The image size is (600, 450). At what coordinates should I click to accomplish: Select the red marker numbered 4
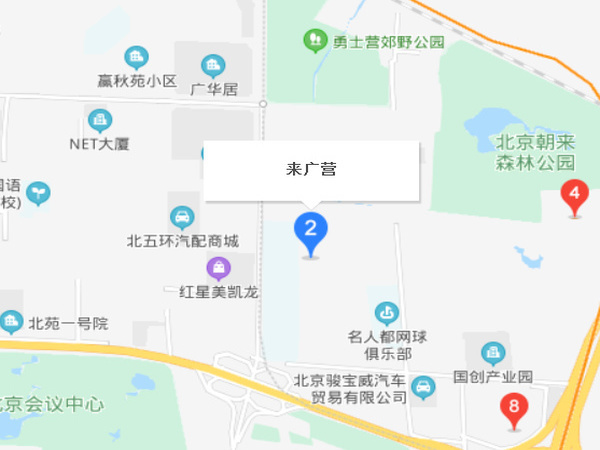[x=575, y=194]
